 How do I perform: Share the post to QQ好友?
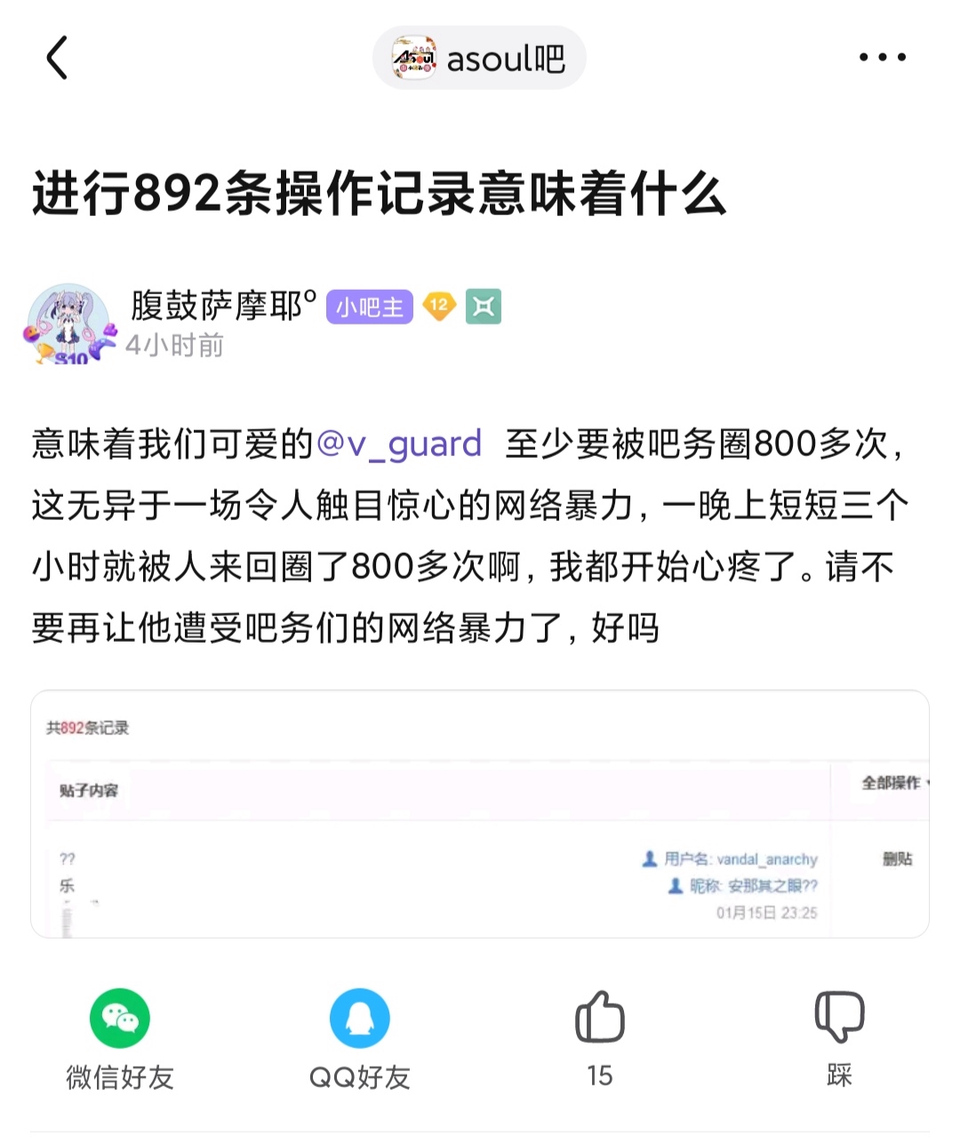359,1020
